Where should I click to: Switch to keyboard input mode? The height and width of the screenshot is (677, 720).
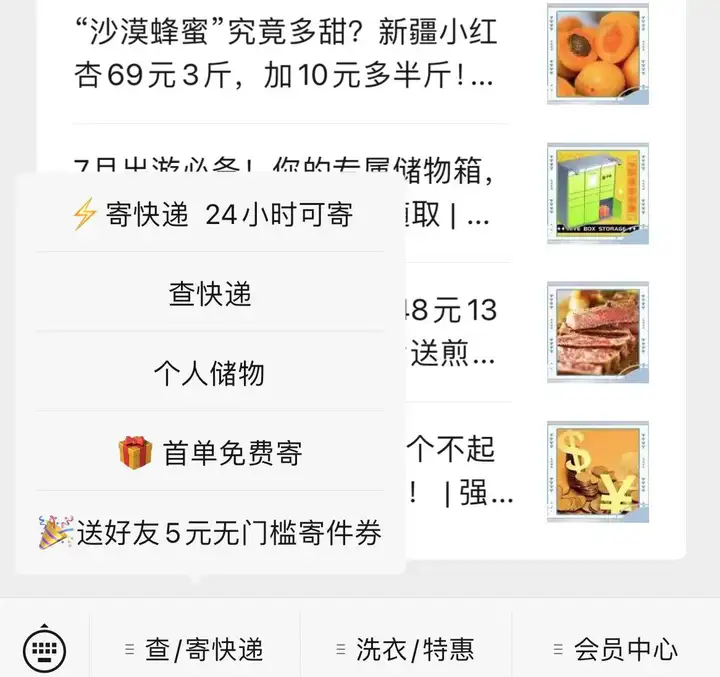(44, 649)
